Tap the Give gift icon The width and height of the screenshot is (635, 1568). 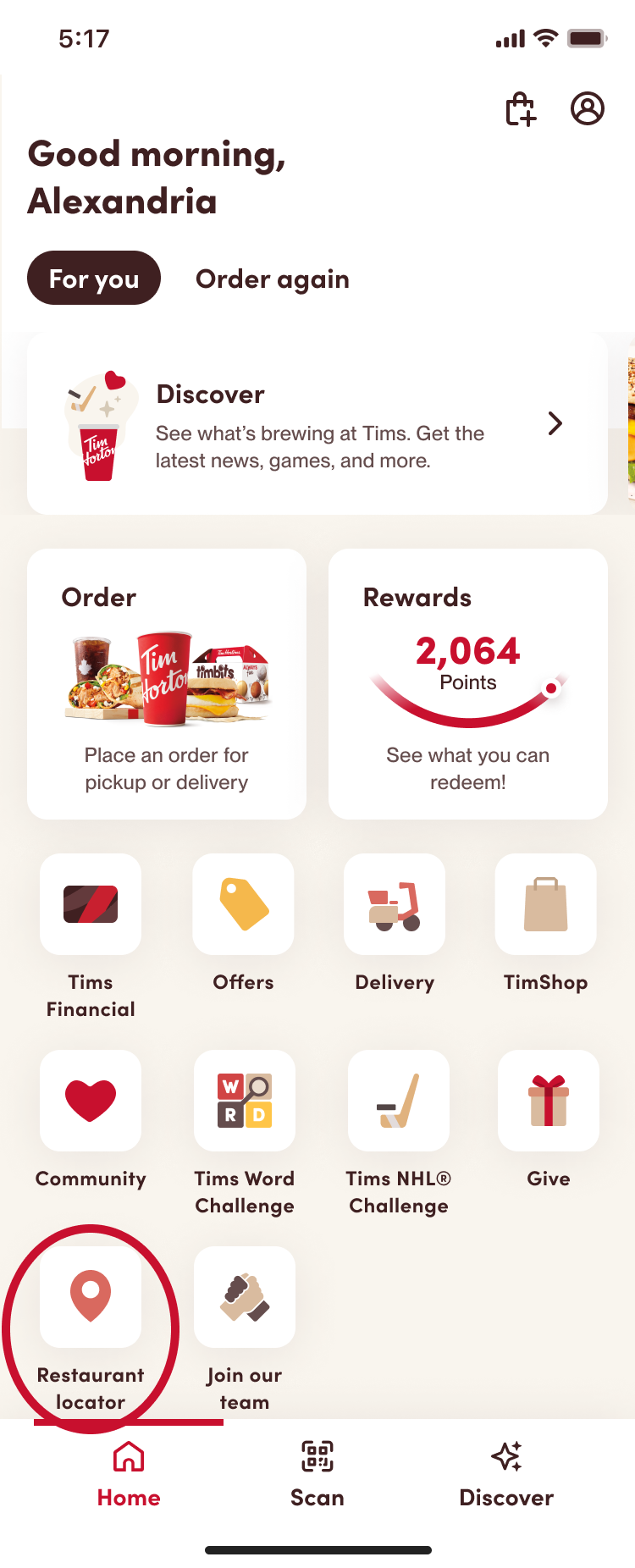pos(548,1101)
